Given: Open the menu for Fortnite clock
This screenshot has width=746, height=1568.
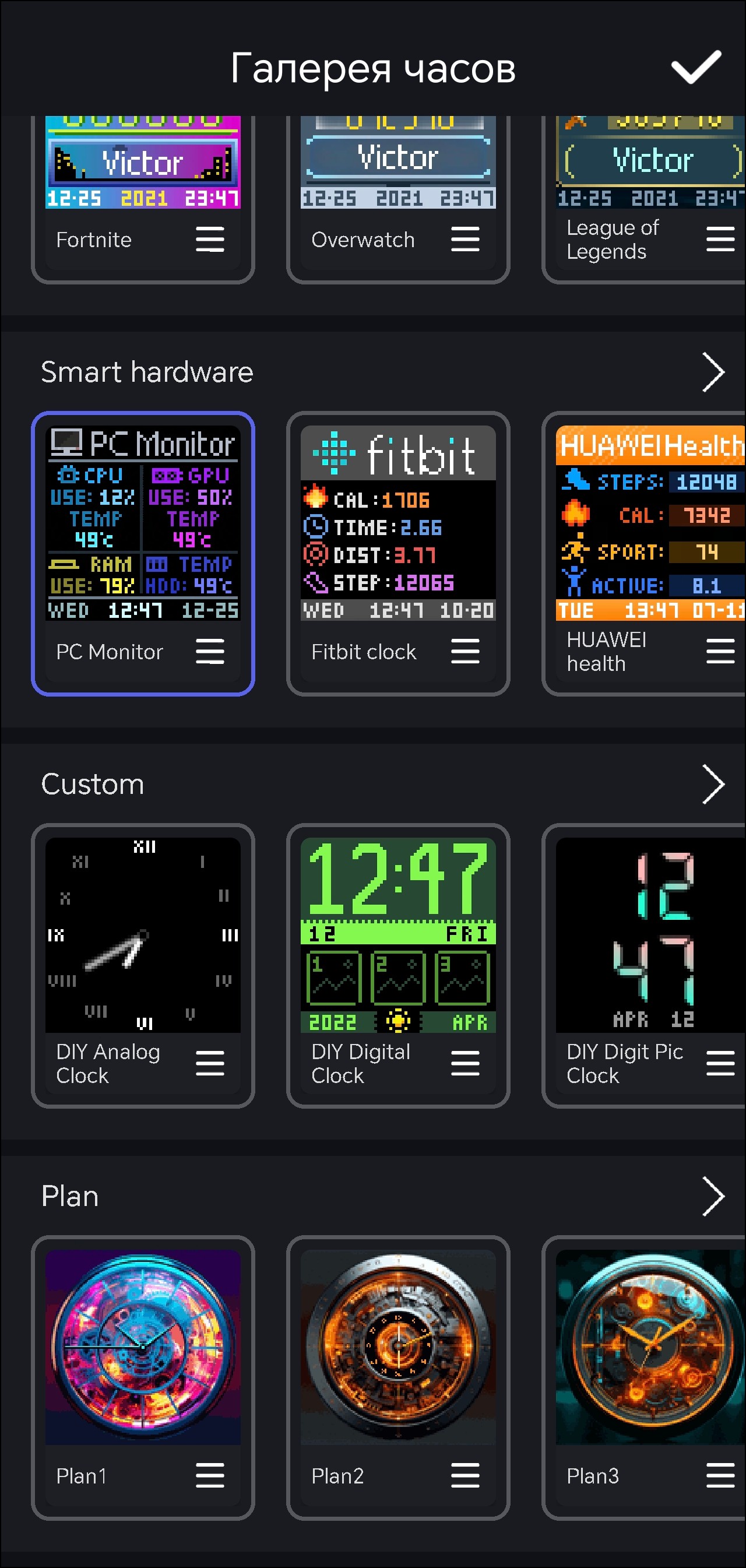Looking at the screenshot, I should [x=210, y=239].
